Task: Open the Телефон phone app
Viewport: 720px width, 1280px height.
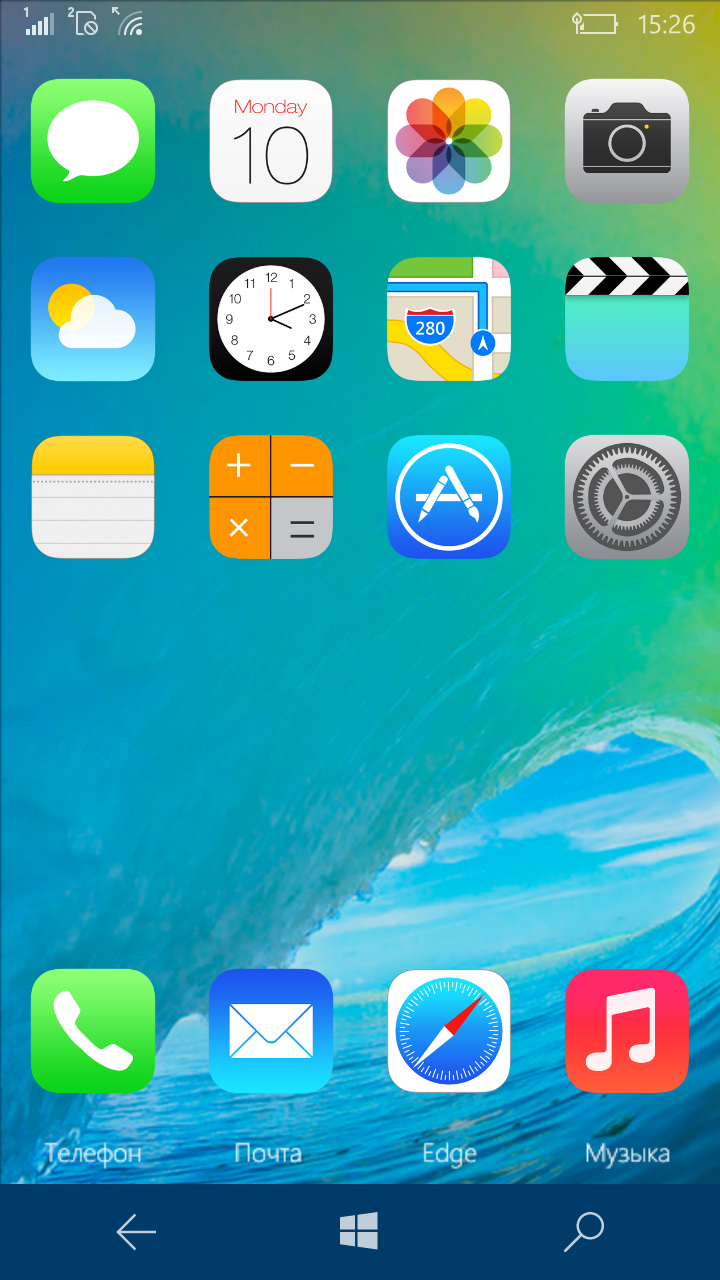Action: click(x=93, y=1031)
